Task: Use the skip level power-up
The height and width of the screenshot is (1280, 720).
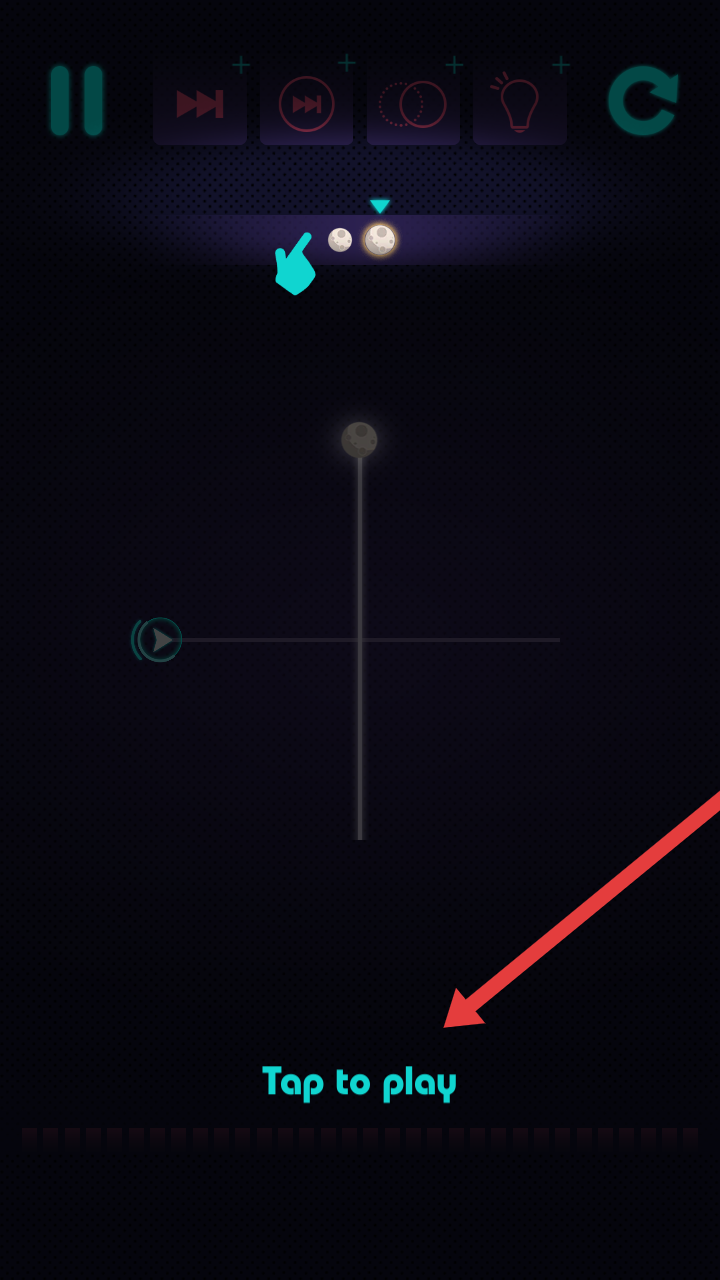Action: 200,104
